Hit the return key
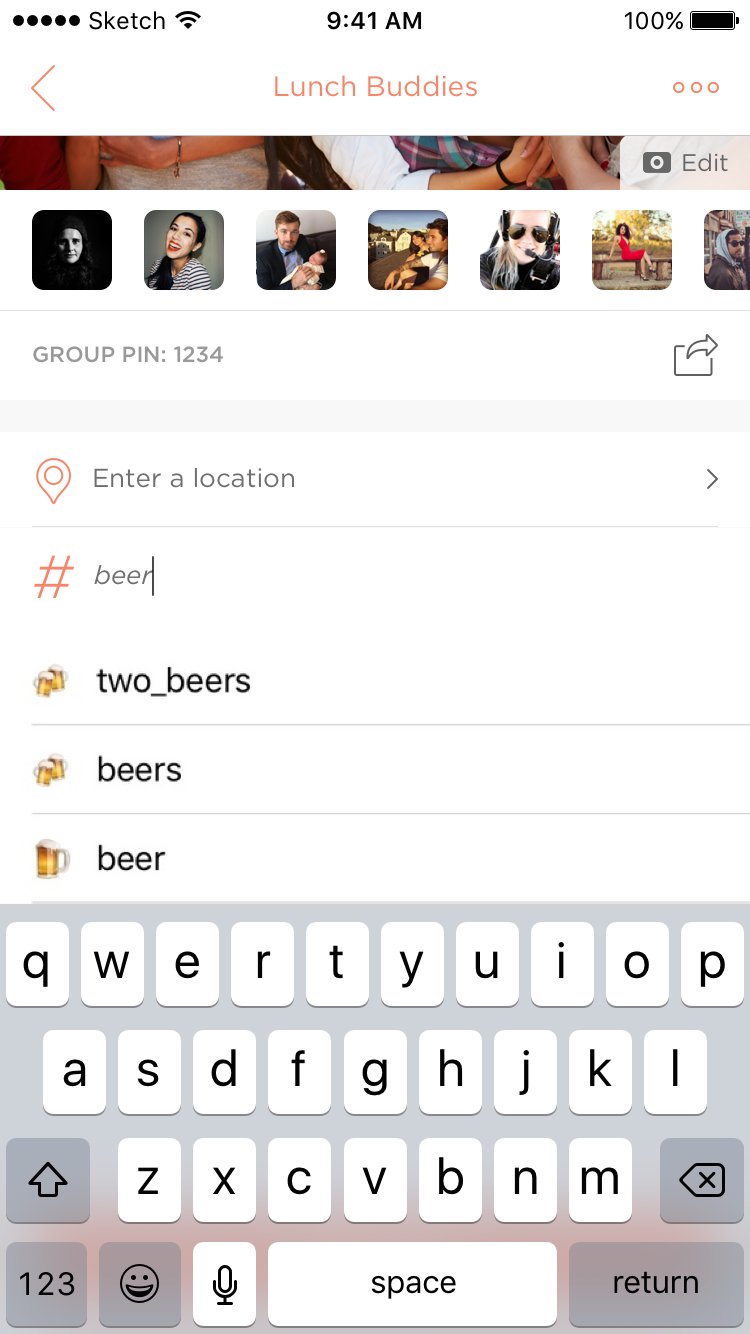750x1334 pixels. (655, 1283)
